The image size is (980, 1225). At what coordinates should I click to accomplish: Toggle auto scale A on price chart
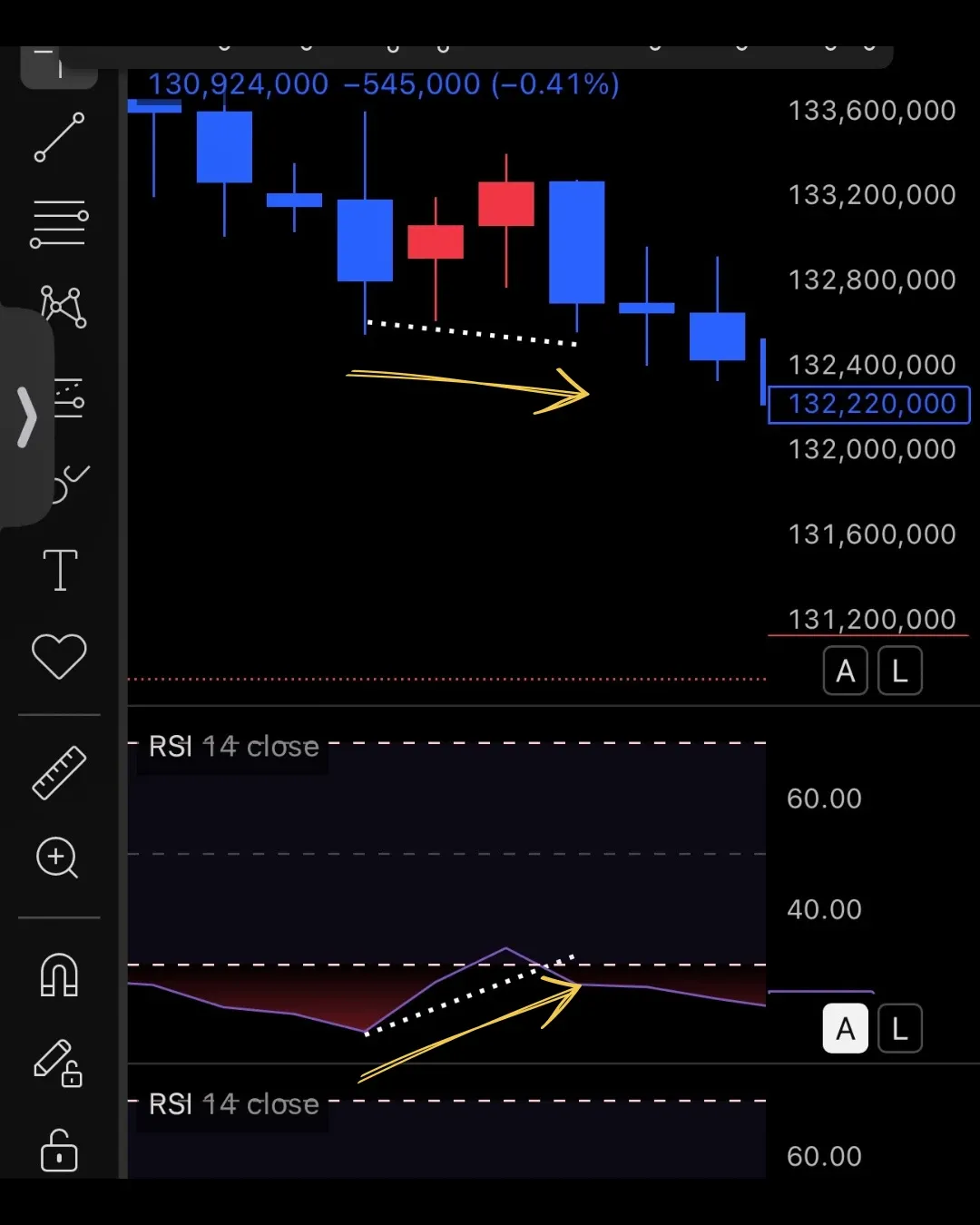pos(846,671)
